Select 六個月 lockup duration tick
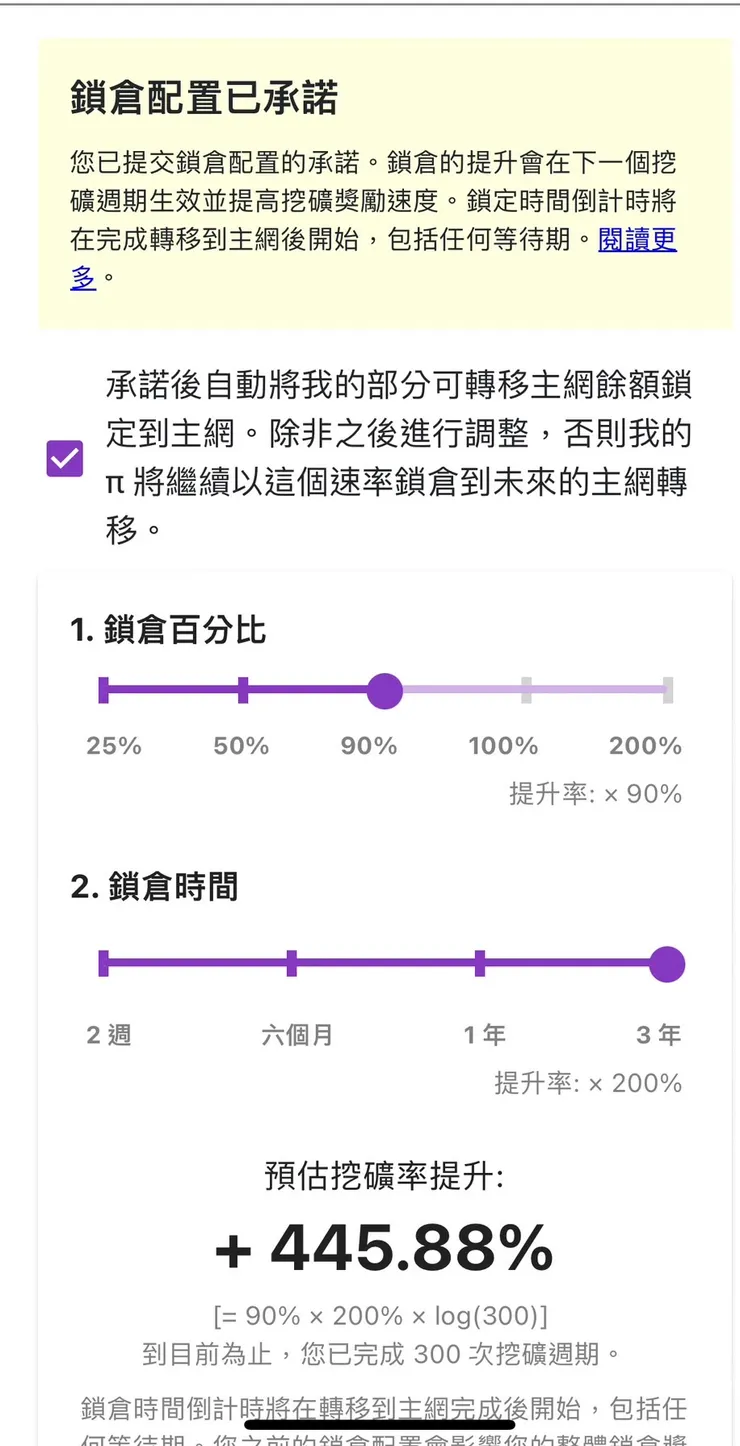Image resolution: width=740 pixels, height=1446 pixels. 291,963
